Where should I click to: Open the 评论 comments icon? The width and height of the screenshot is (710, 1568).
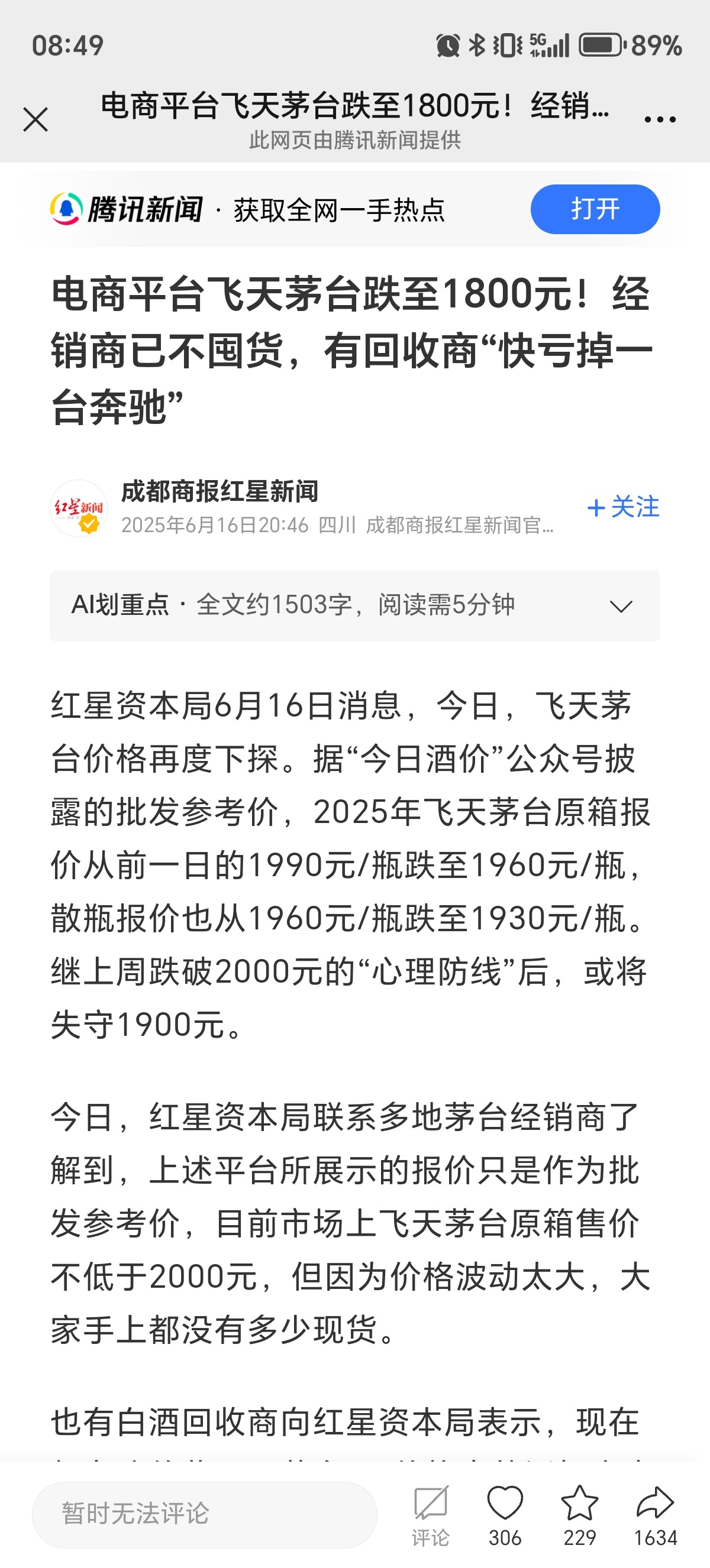(x=431, y=1515)
